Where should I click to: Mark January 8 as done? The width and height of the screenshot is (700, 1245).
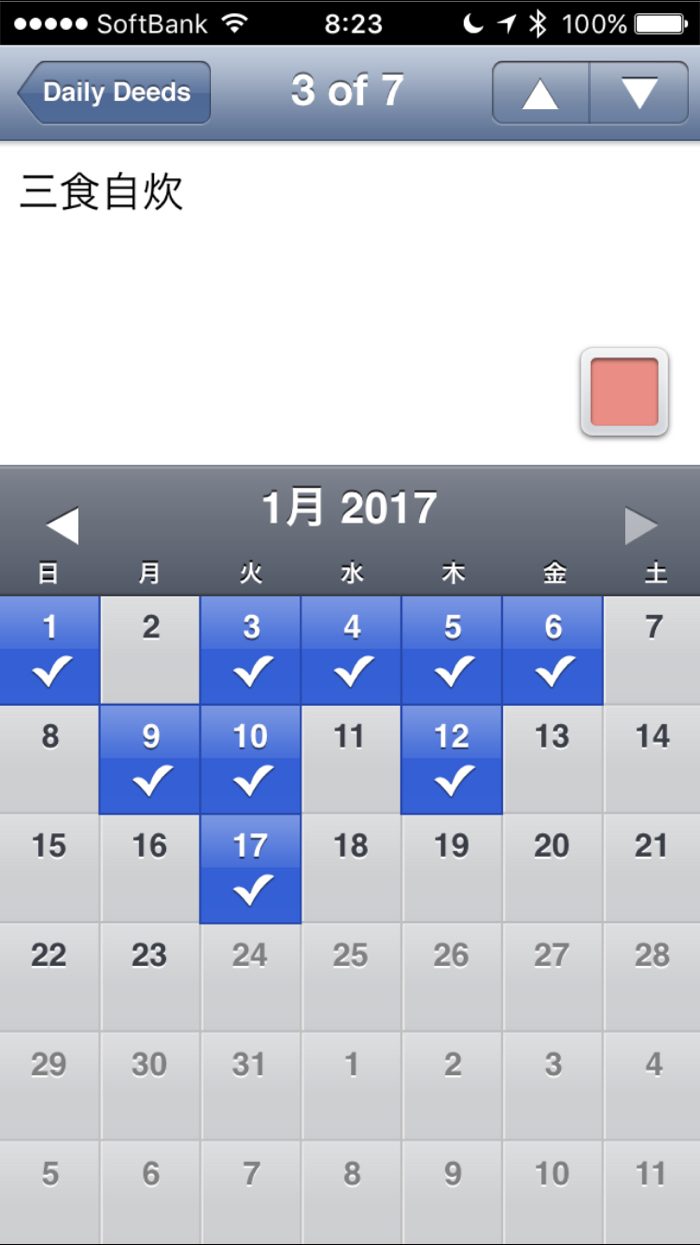pyautogui.click(x=50, y=760)
